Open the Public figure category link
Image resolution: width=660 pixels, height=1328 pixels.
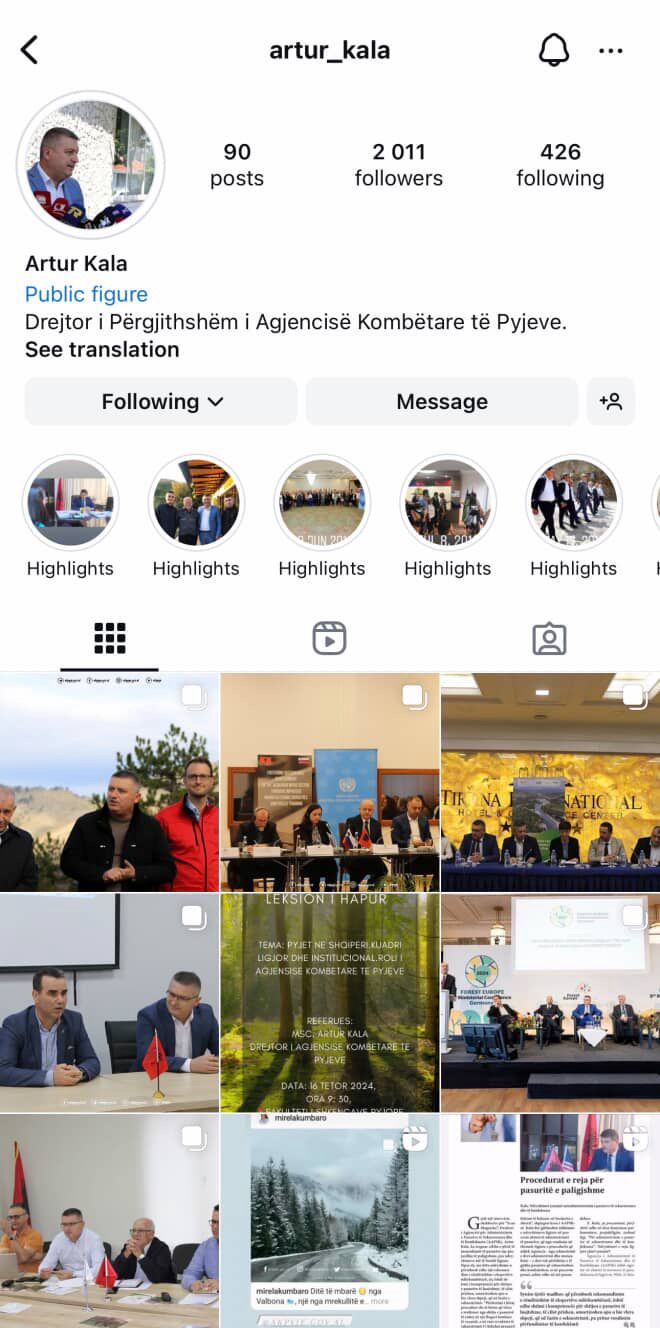86,294
